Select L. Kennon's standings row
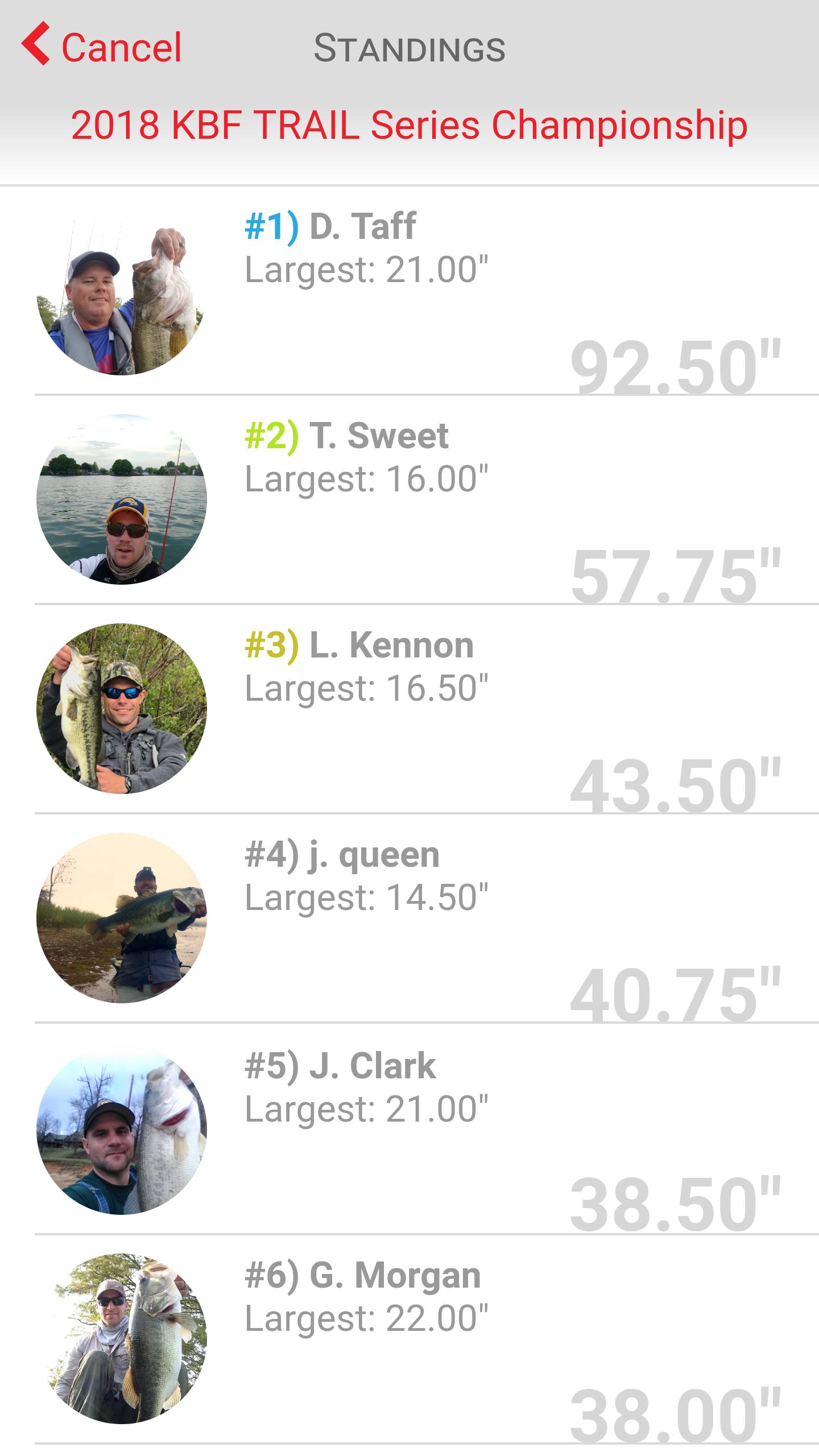The width and height of the screenshot is (819, 1456). [x=409, y=710]
